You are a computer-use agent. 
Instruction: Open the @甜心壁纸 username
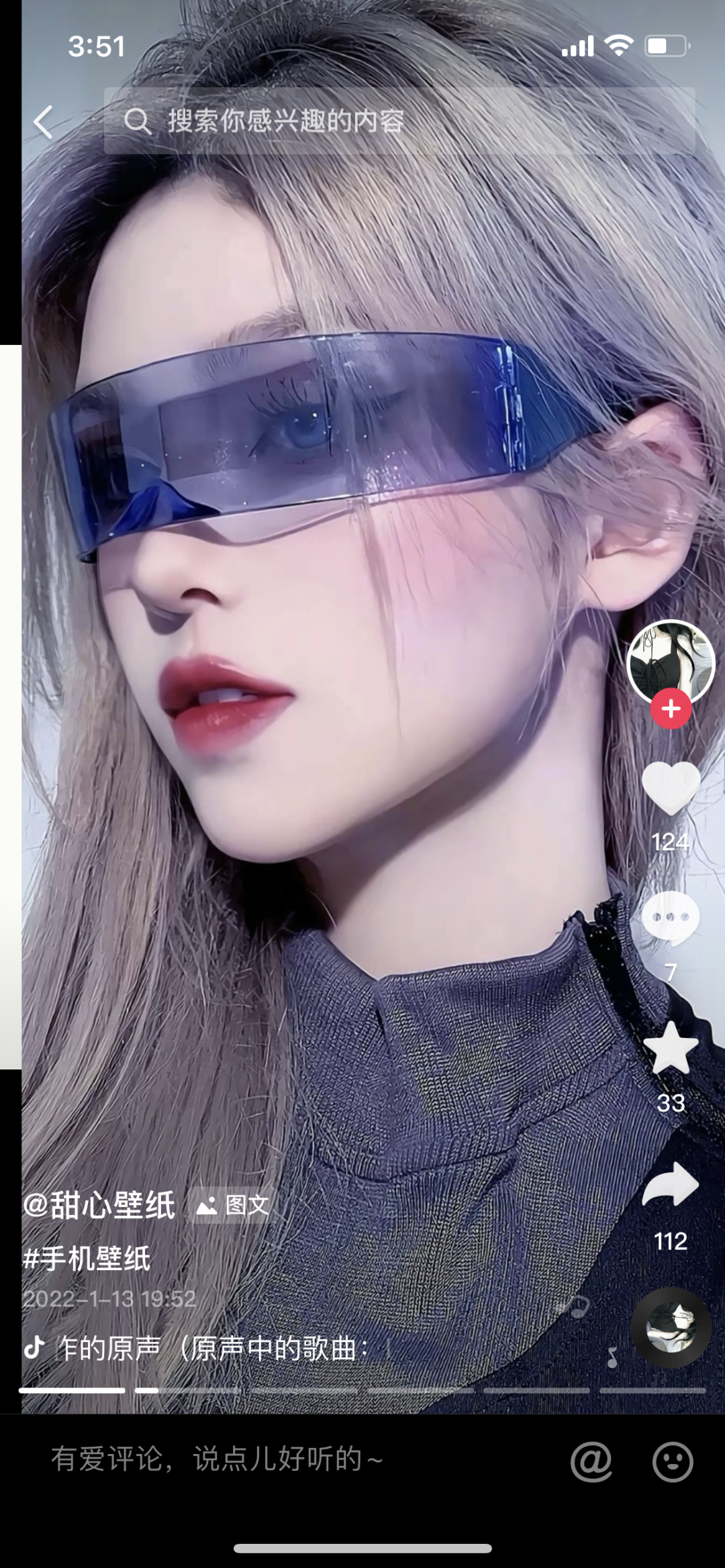(99, 1205)
